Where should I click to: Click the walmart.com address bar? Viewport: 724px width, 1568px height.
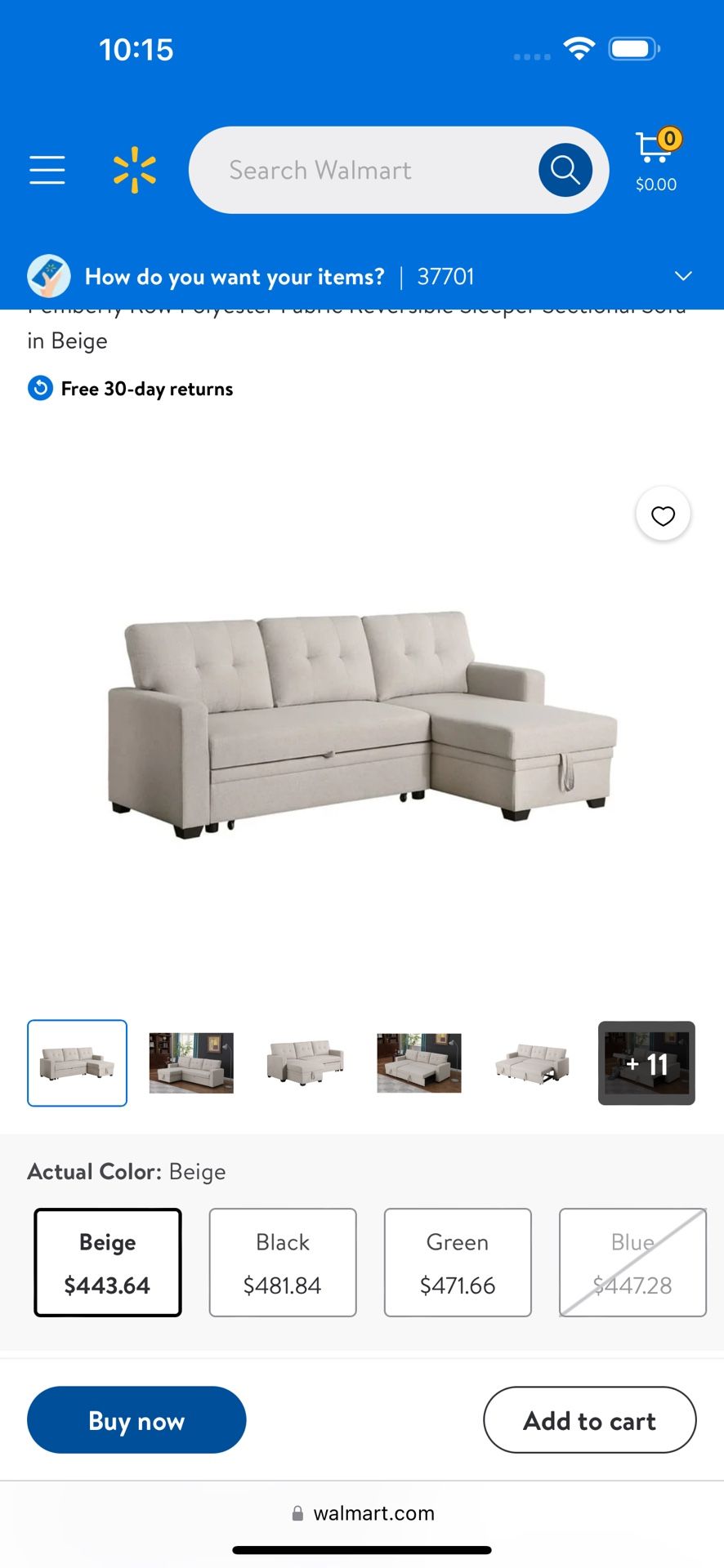373,1512
